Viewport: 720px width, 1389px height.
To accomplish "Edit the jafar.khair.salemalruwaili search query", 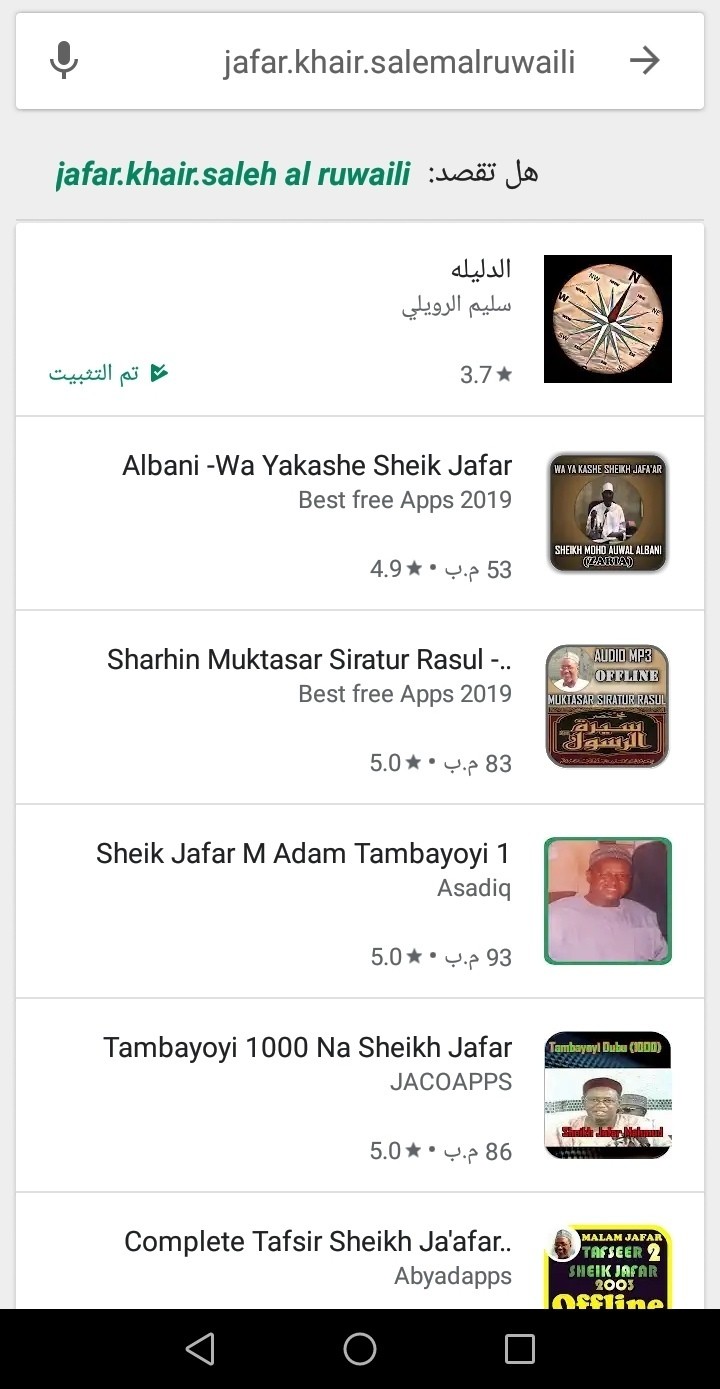I will (x=398, y=62).
